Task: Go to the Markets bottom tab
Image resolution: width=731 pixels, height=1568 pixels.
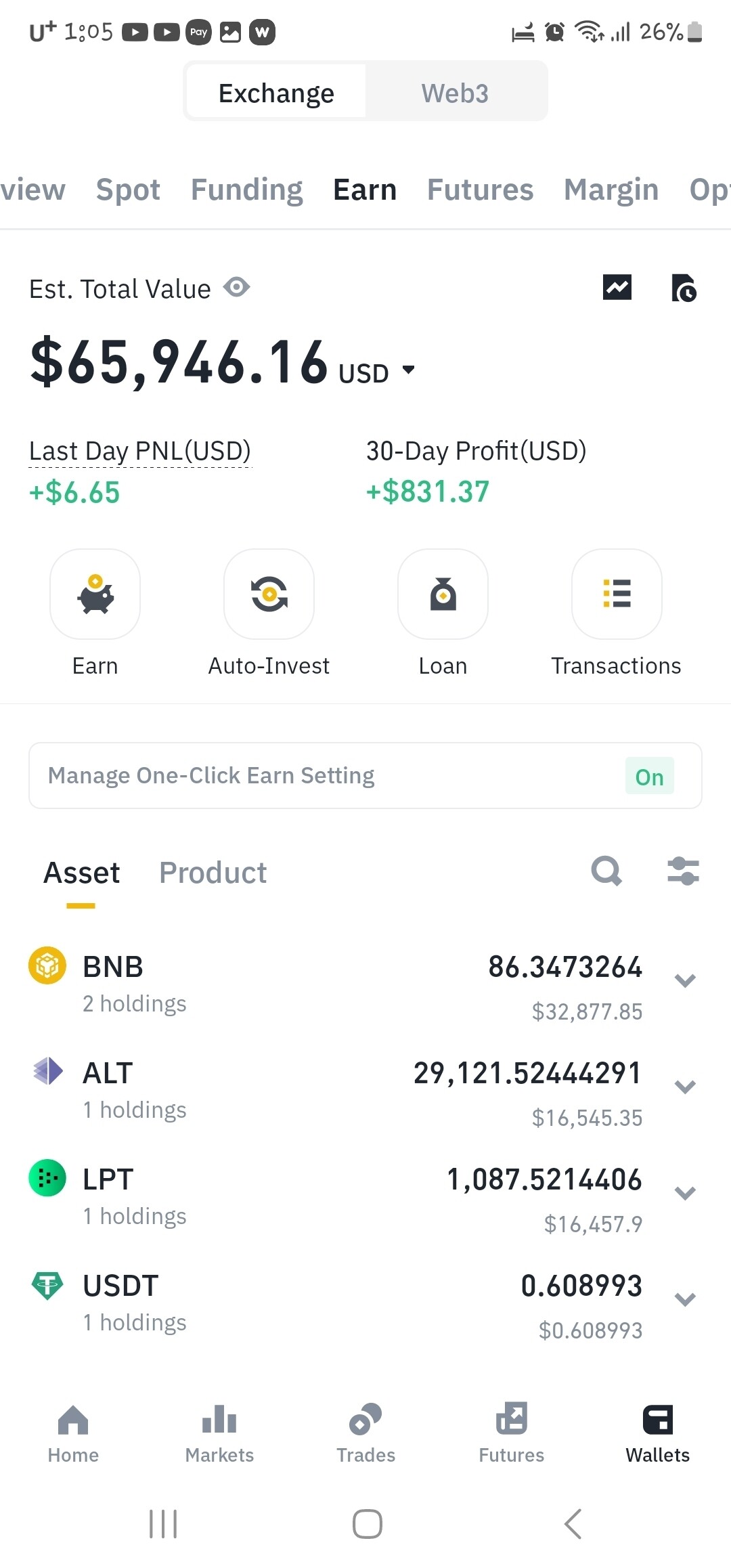Action: click(x=219, y=1433)
